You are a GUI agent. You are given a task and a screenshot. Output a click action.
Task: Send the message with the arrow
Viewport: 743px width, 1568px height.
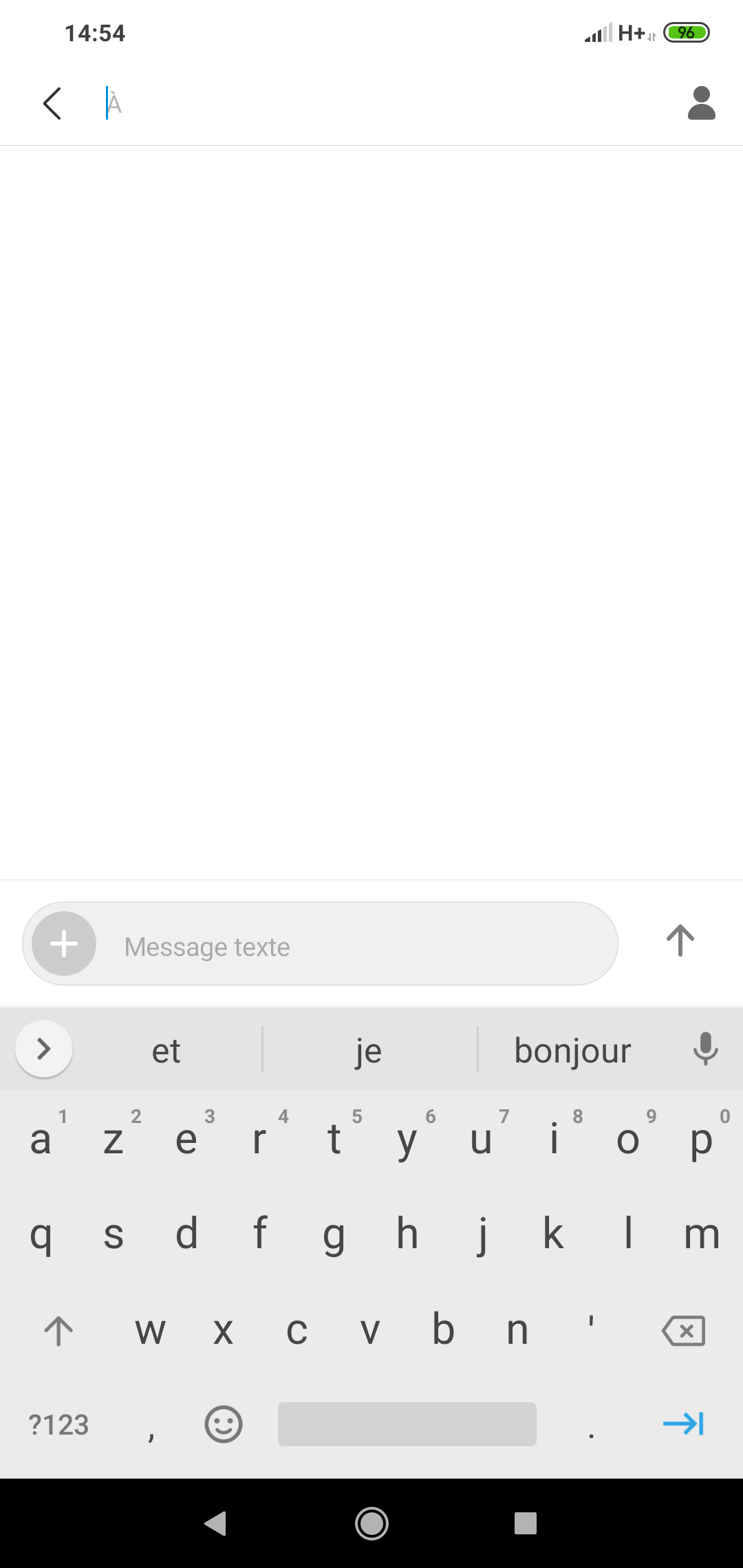pyautogui.click(x=680, y=941)
